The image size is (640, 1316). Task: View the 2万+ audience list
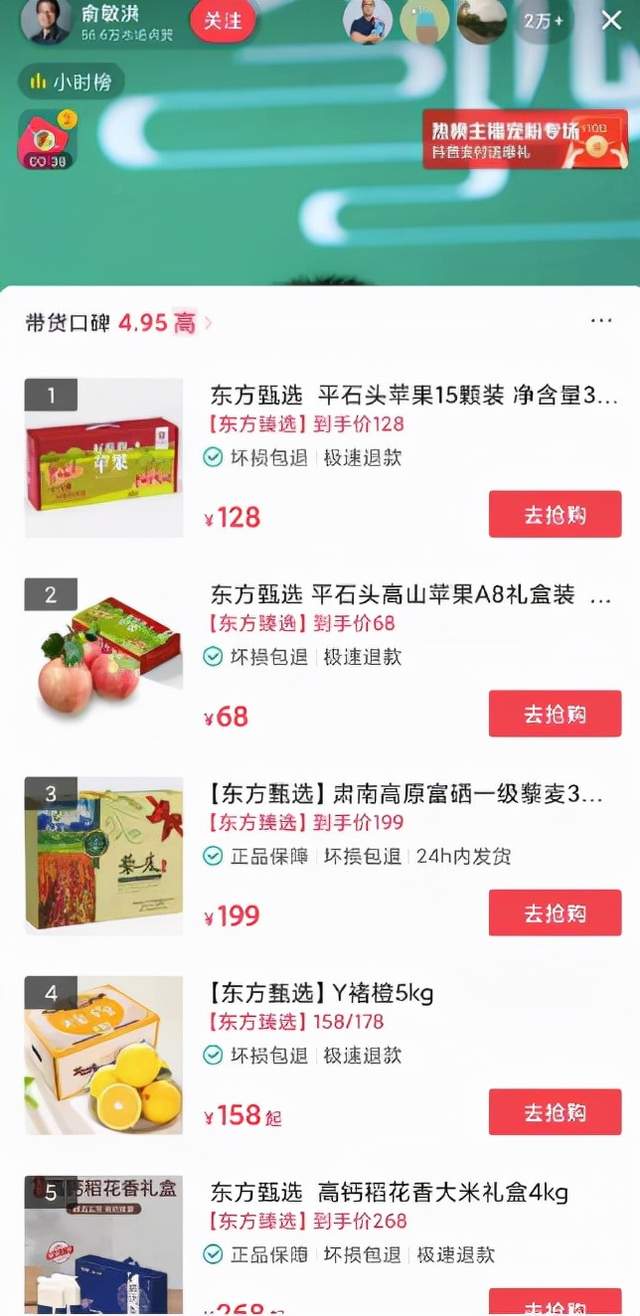click(543, 21)
